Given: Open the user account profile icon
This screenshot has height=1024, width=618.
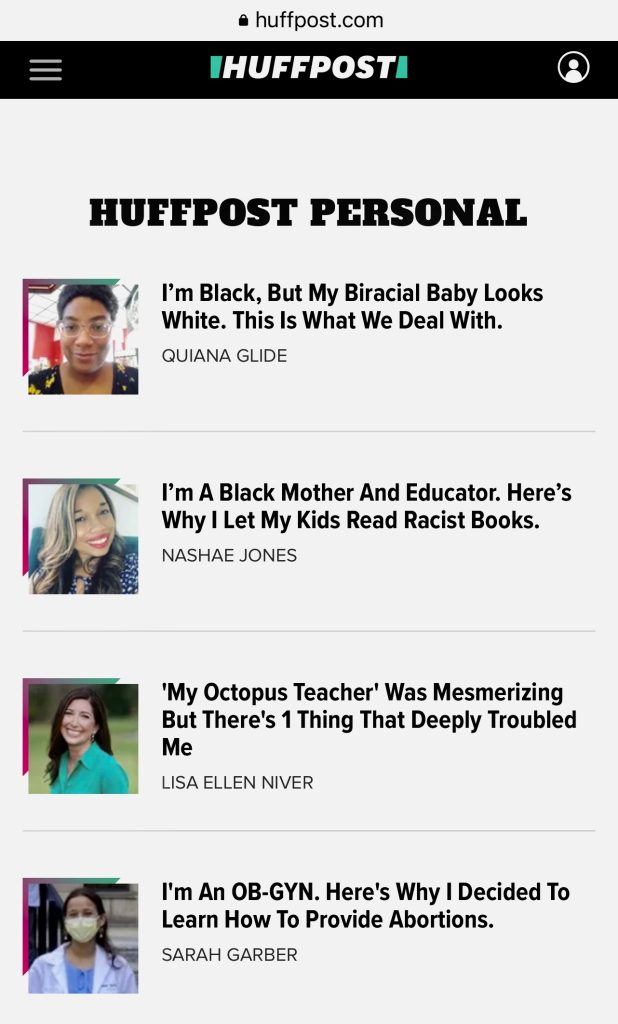Looking at the screenshot, I should (573, 67).
